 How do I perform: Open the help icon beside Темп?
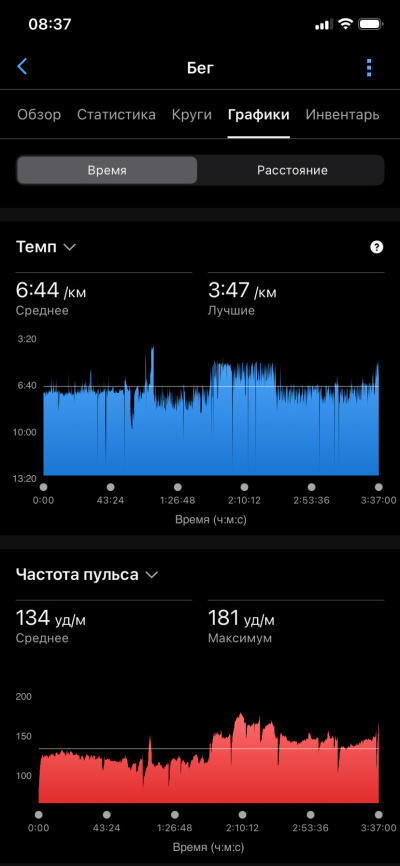point(376,247)
